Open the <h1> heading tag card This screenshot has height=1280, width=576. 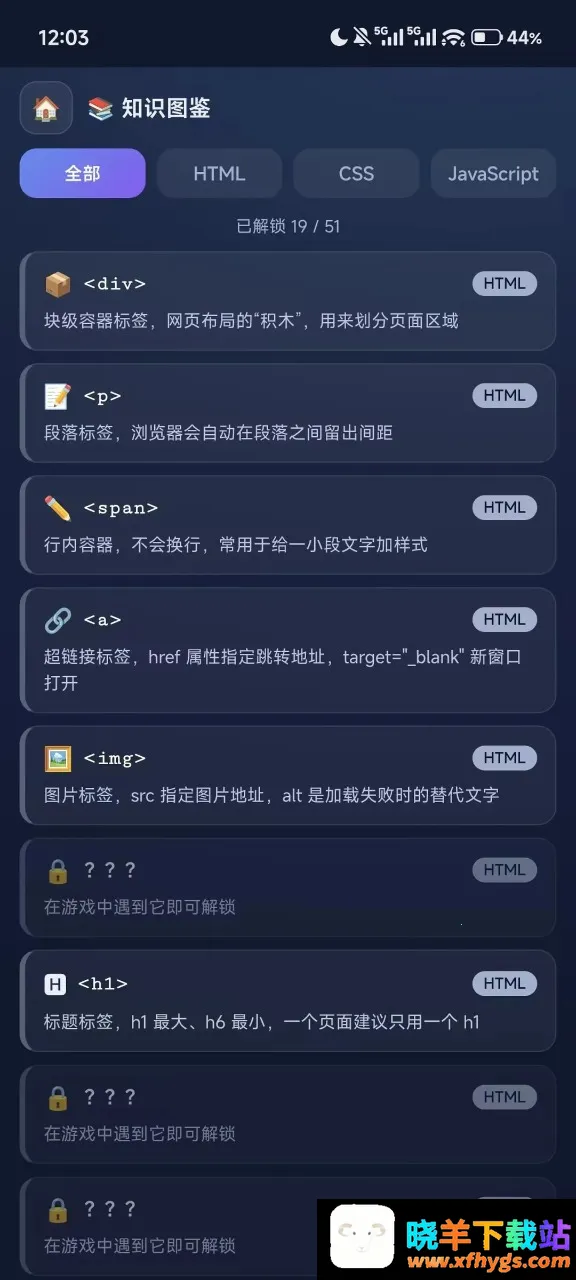tap(288, 1000)
